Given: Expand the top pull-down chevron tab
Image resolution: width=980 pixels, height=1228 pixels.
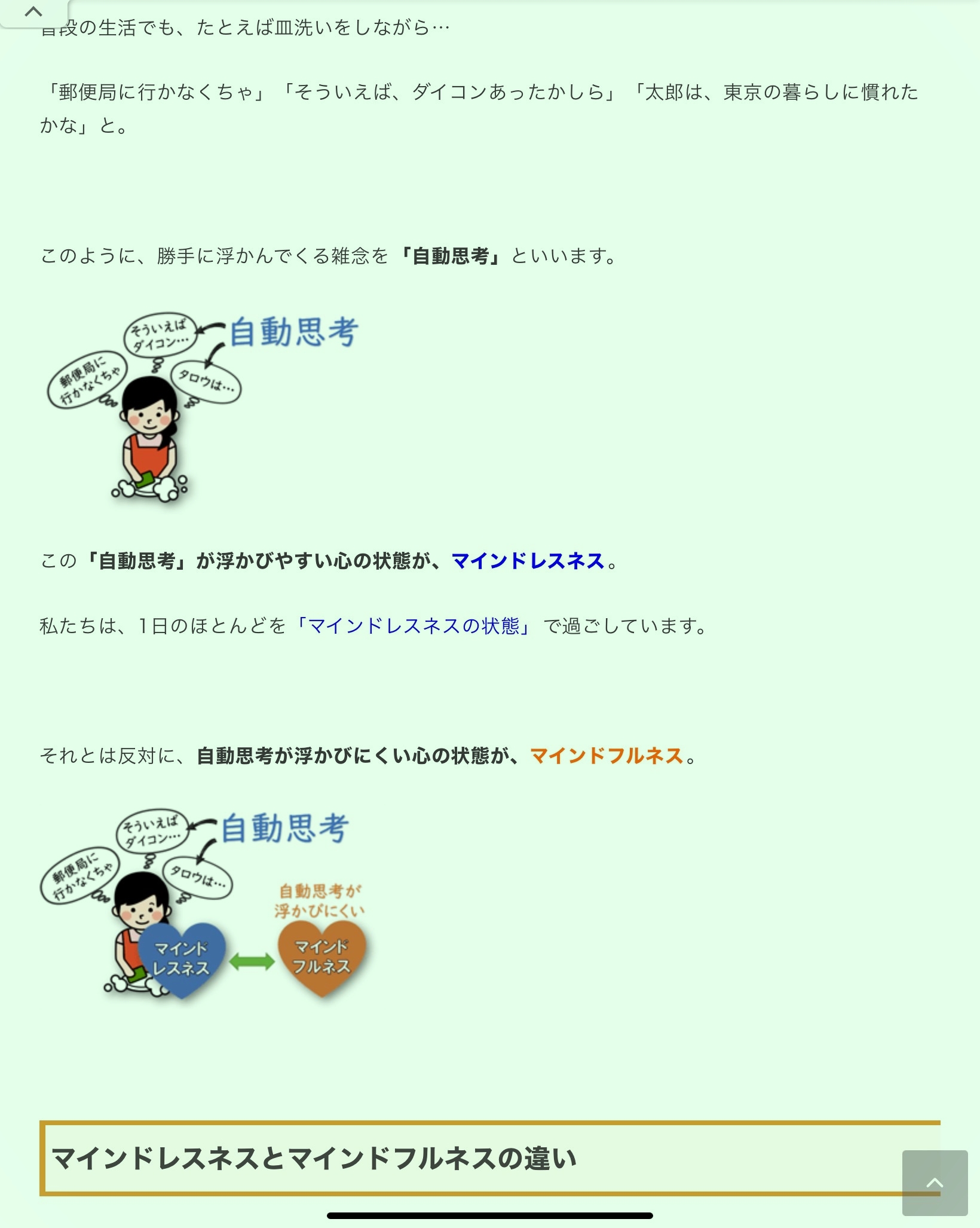Looking at the screenshot, I should (33, 12).
